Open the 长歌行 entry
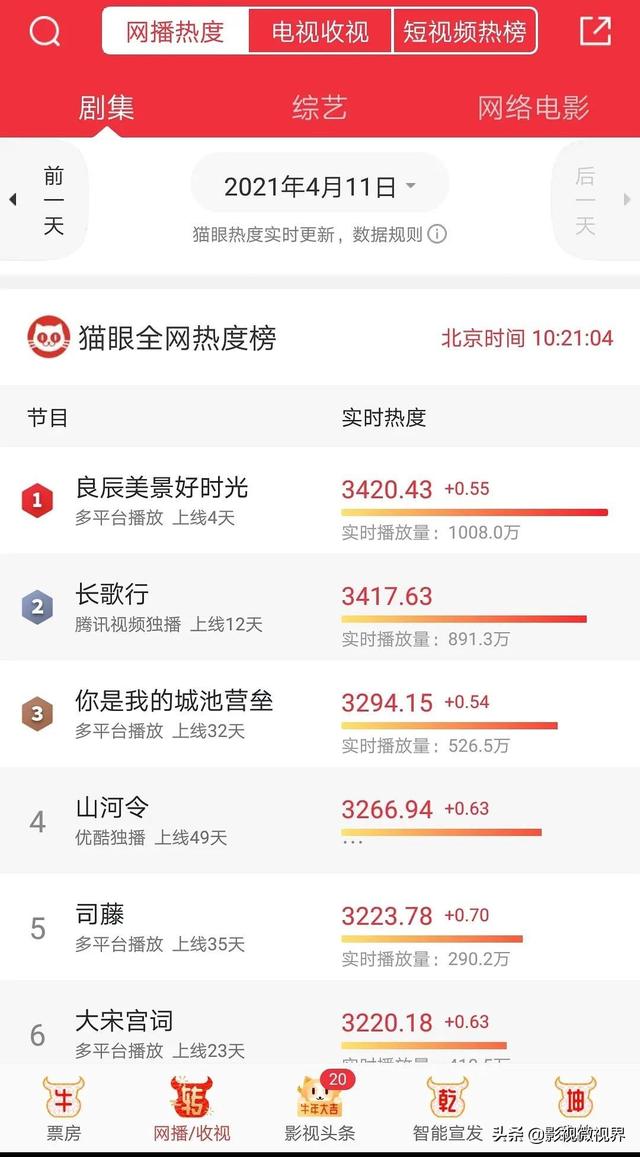The image size is (640, 1157). tap(320, 607)
